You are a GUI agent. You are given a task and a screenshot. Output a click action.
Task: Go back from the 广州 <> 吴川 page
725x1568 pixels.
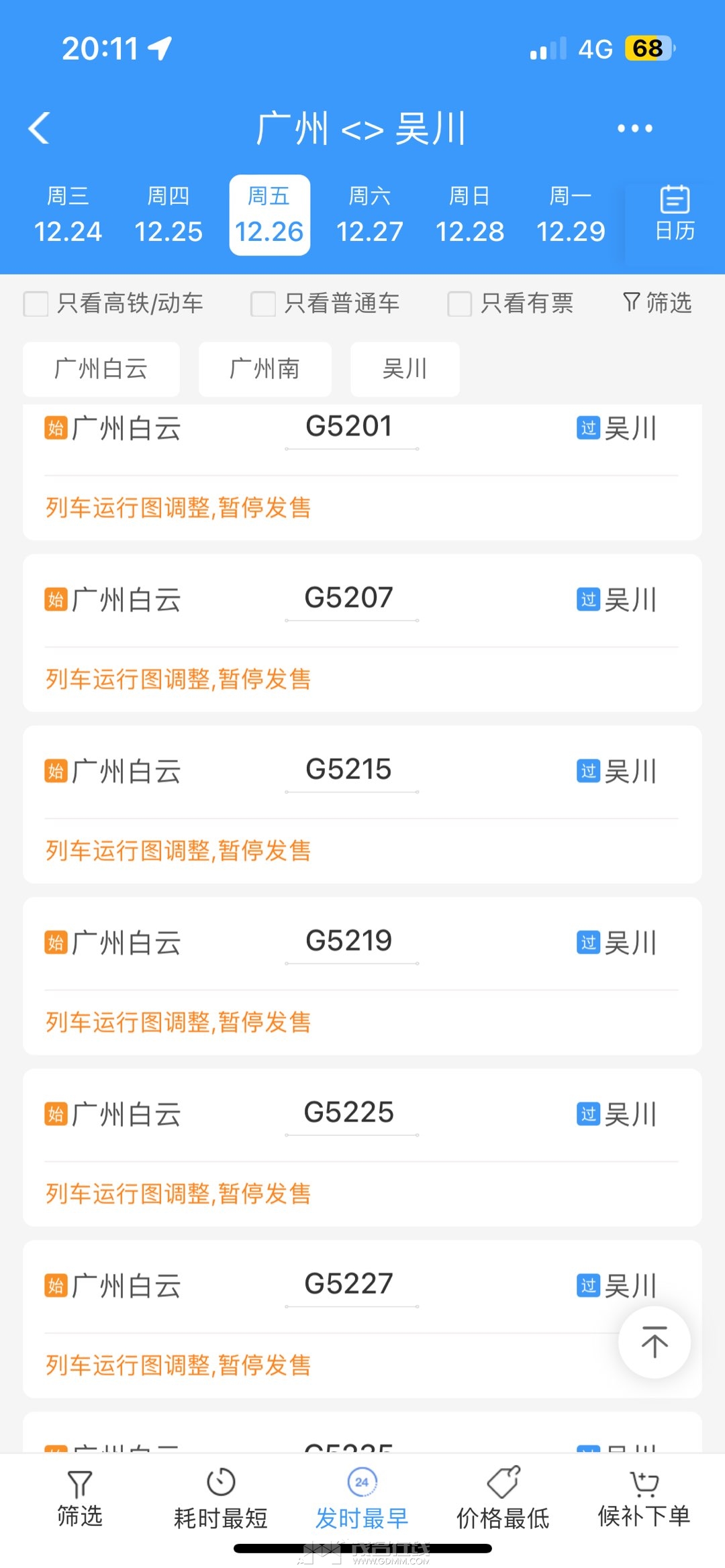(x=40, y=127)
